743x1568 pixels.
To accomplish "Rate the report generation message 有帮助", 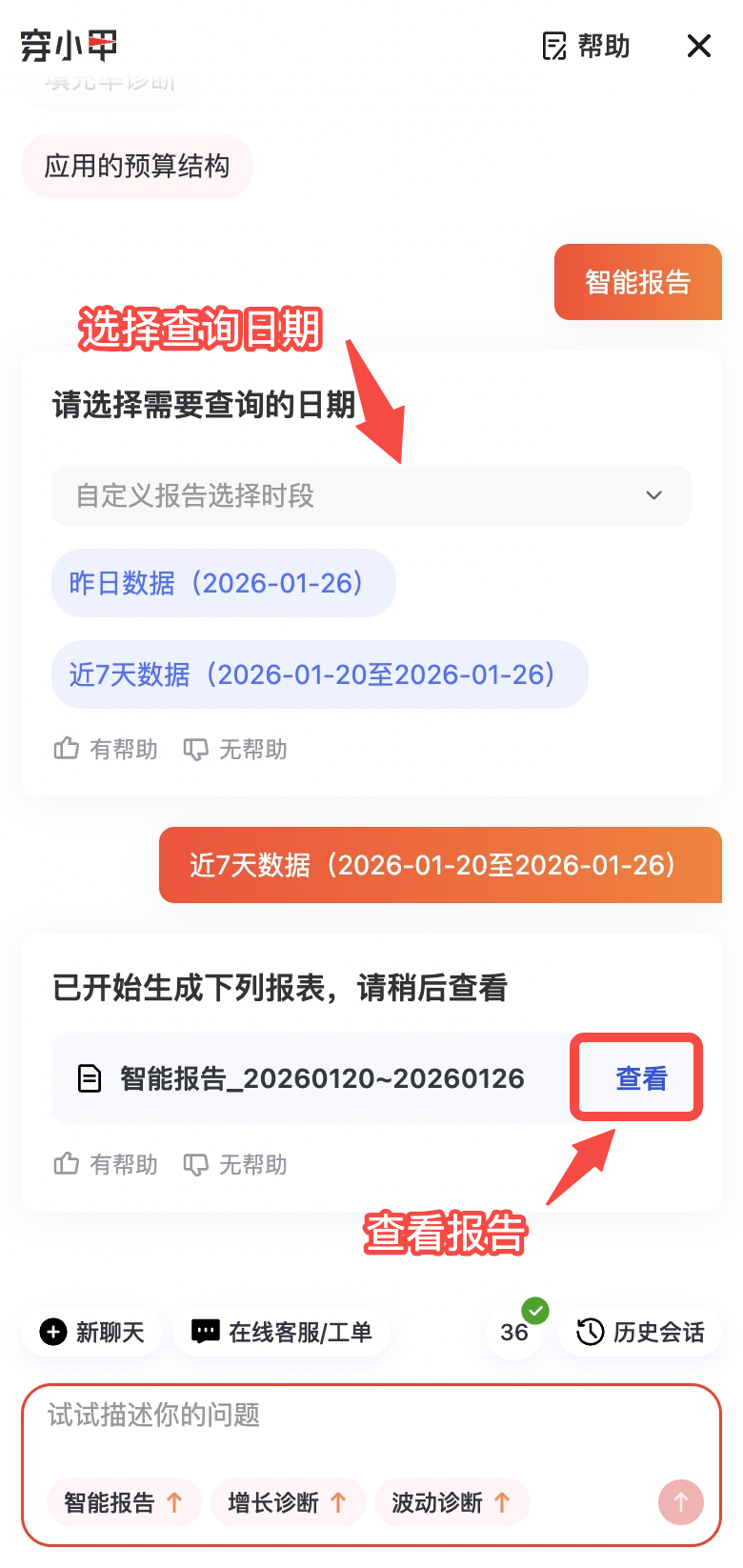I will coord(106,1165).
